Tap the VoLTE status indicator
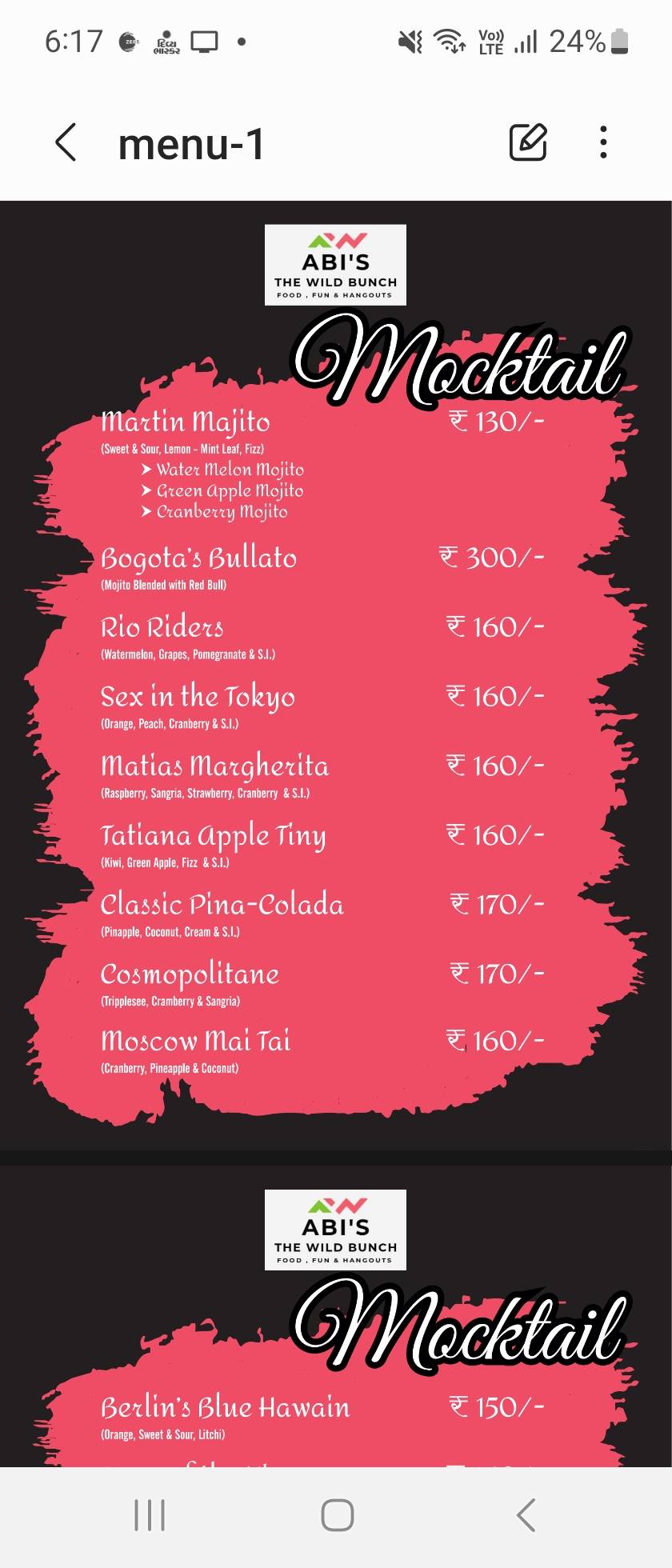This screenshot has width=672, height=1568. [490, 40]
